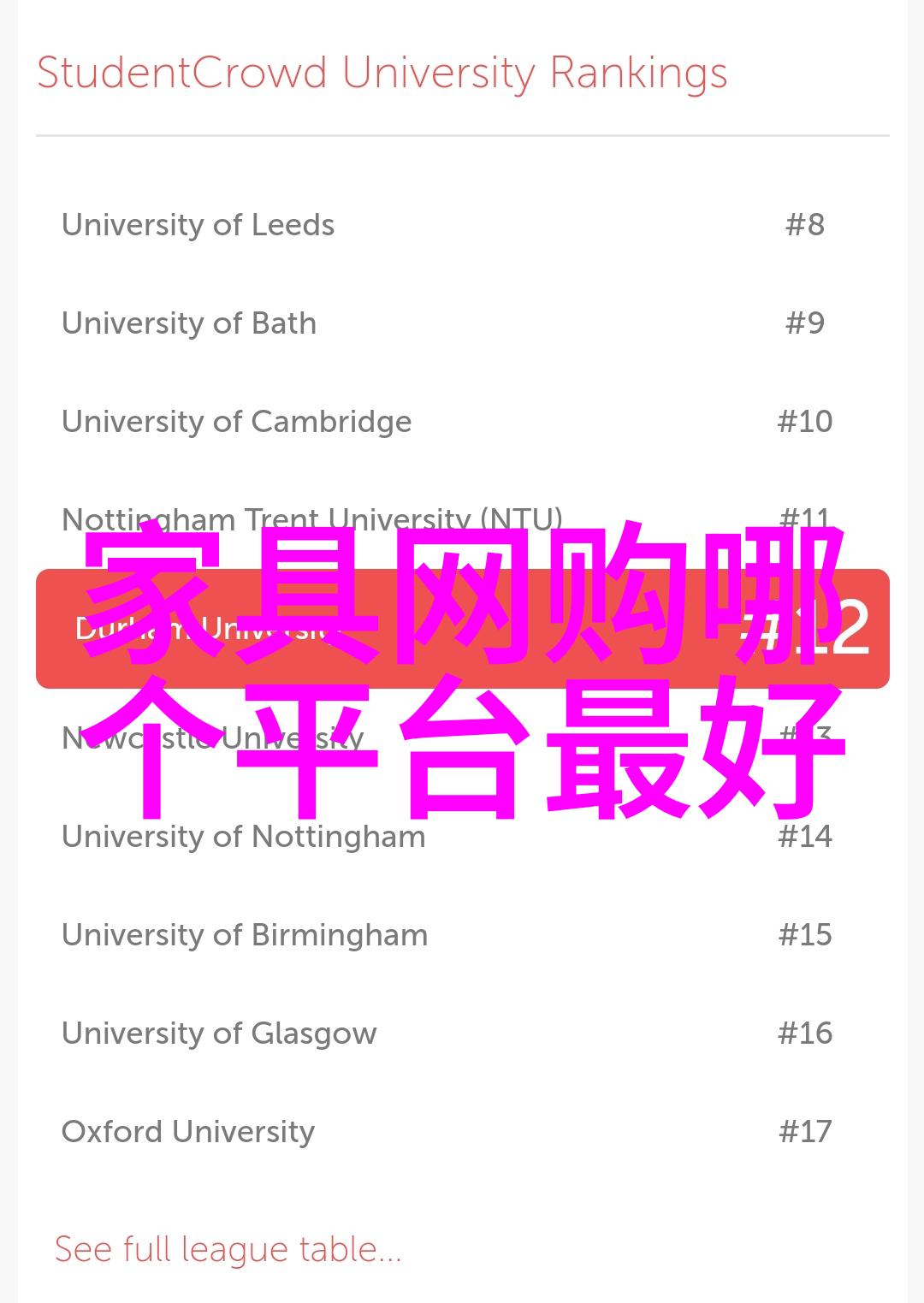The width and height of the screenshot is (924, 1303).
Task: Tap See full league table link
Action: pos(228,1249)
